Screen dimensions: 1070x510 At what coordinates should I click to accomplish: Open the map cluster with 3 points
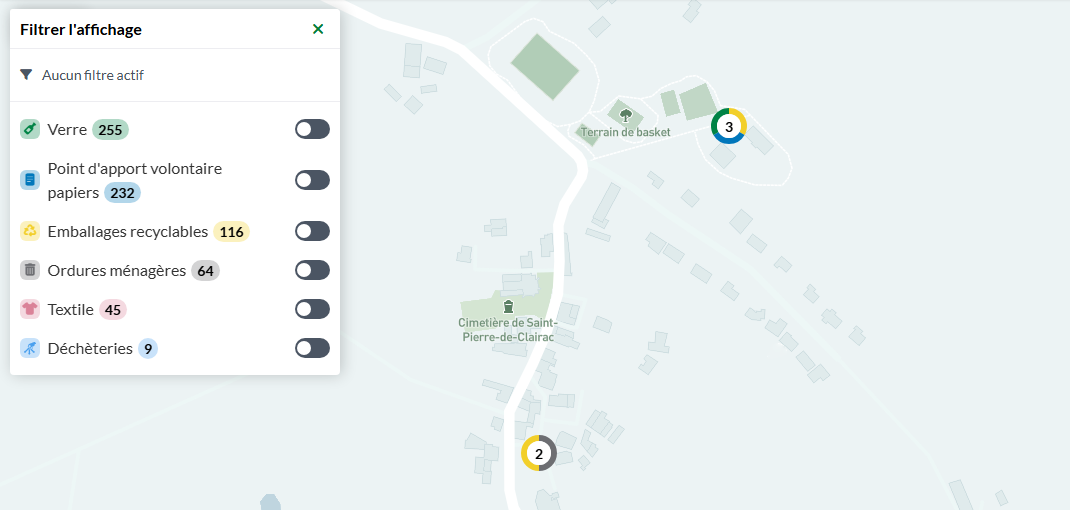pos(729,126)
